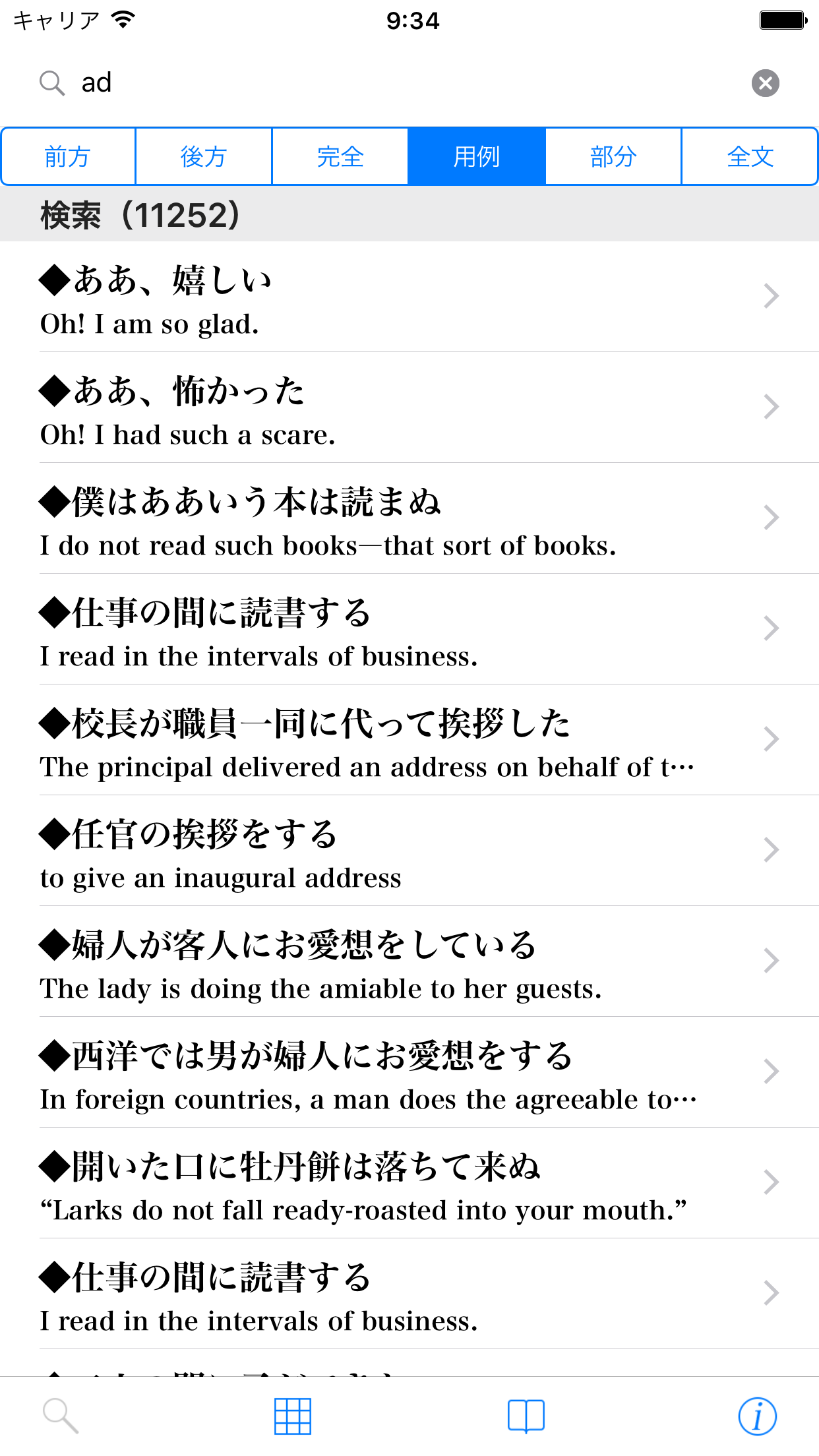
Task: Select the 完全 match tab
Action: [340, 157]
